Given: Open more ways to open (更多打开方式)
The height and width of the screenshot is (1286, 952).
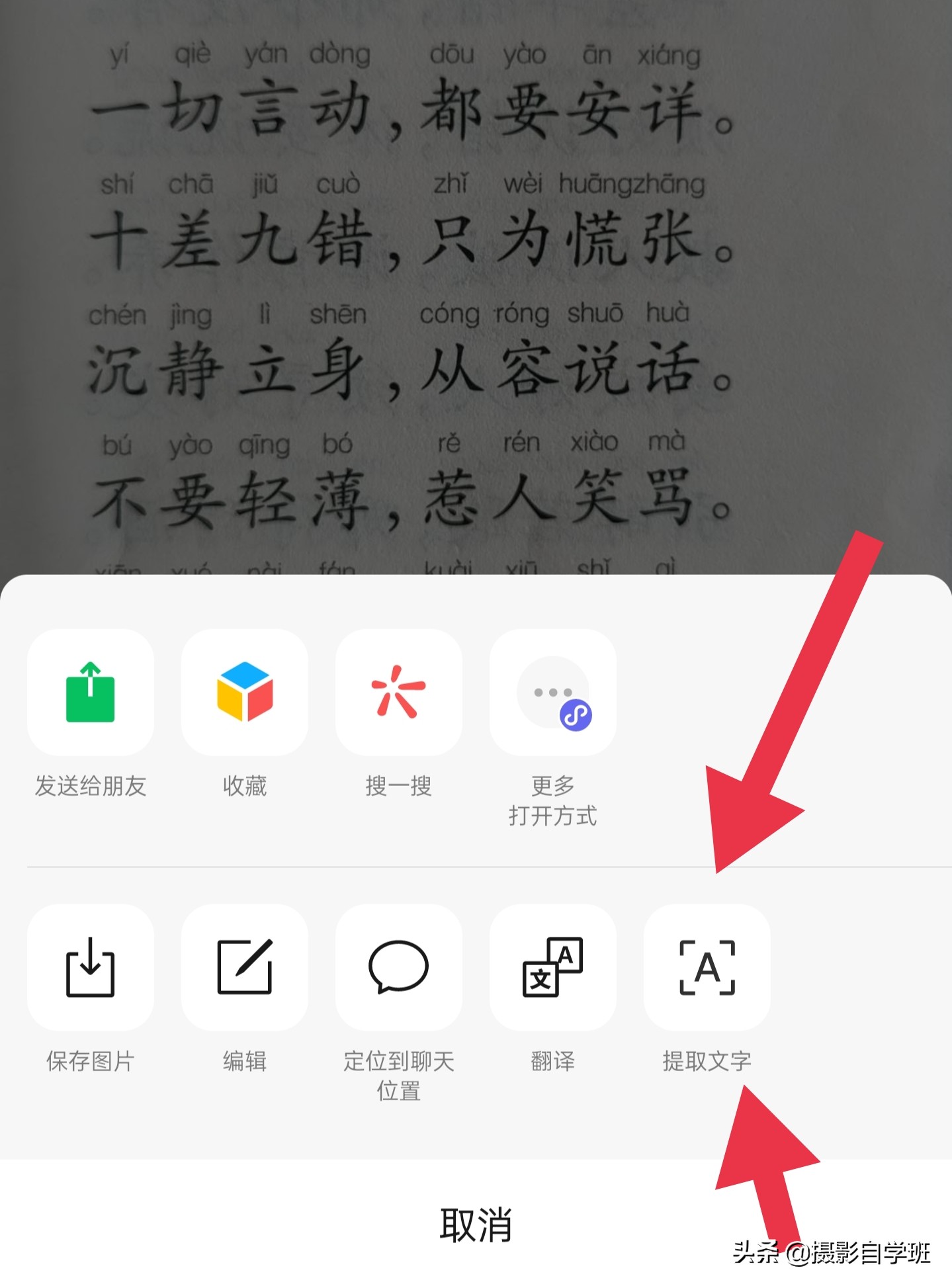Looking at the screenshot, I should [x=553, y=693].
